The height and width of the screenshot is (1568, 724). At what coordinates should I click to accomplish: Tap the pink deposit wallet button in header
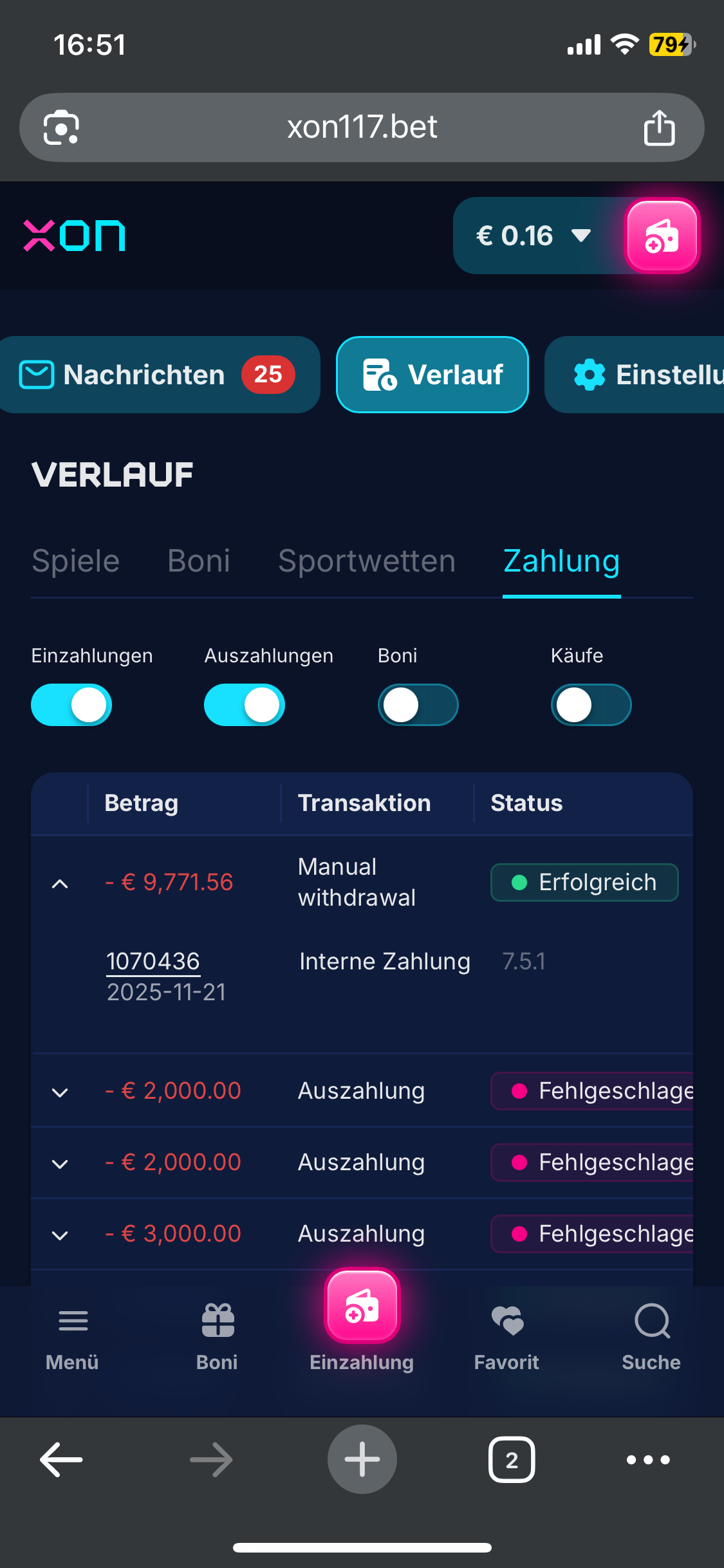(x=662, y=236)
